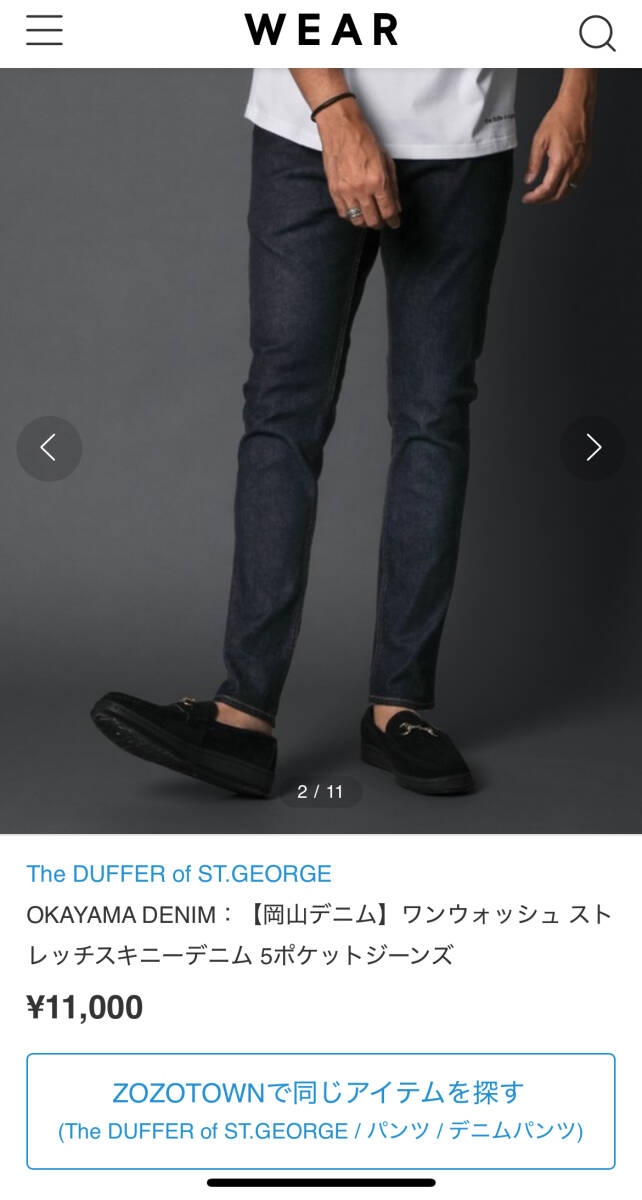The width and height of the screenshot is (642, 1200).
Task: Open the hamburger menu
Action: click(x=44, y=31)
